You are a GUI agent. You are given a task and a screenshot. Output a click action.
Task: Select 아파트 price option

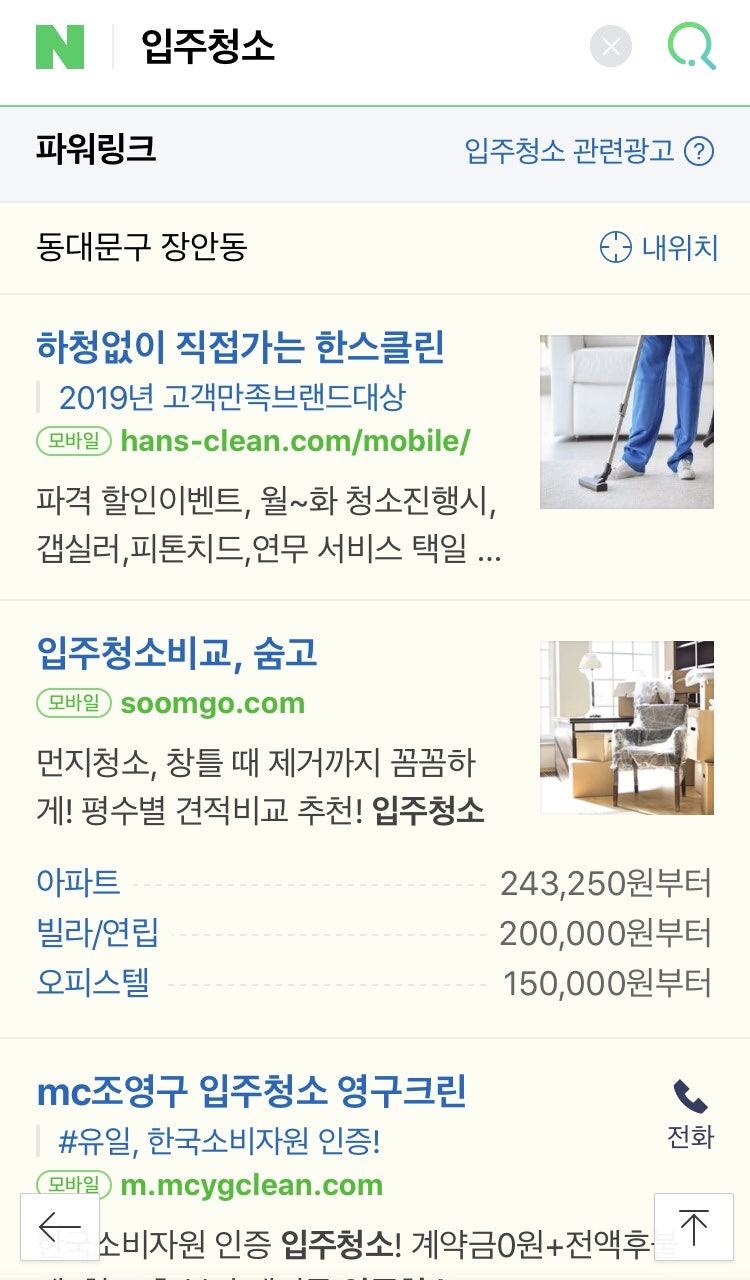click(x=78, y=883)
